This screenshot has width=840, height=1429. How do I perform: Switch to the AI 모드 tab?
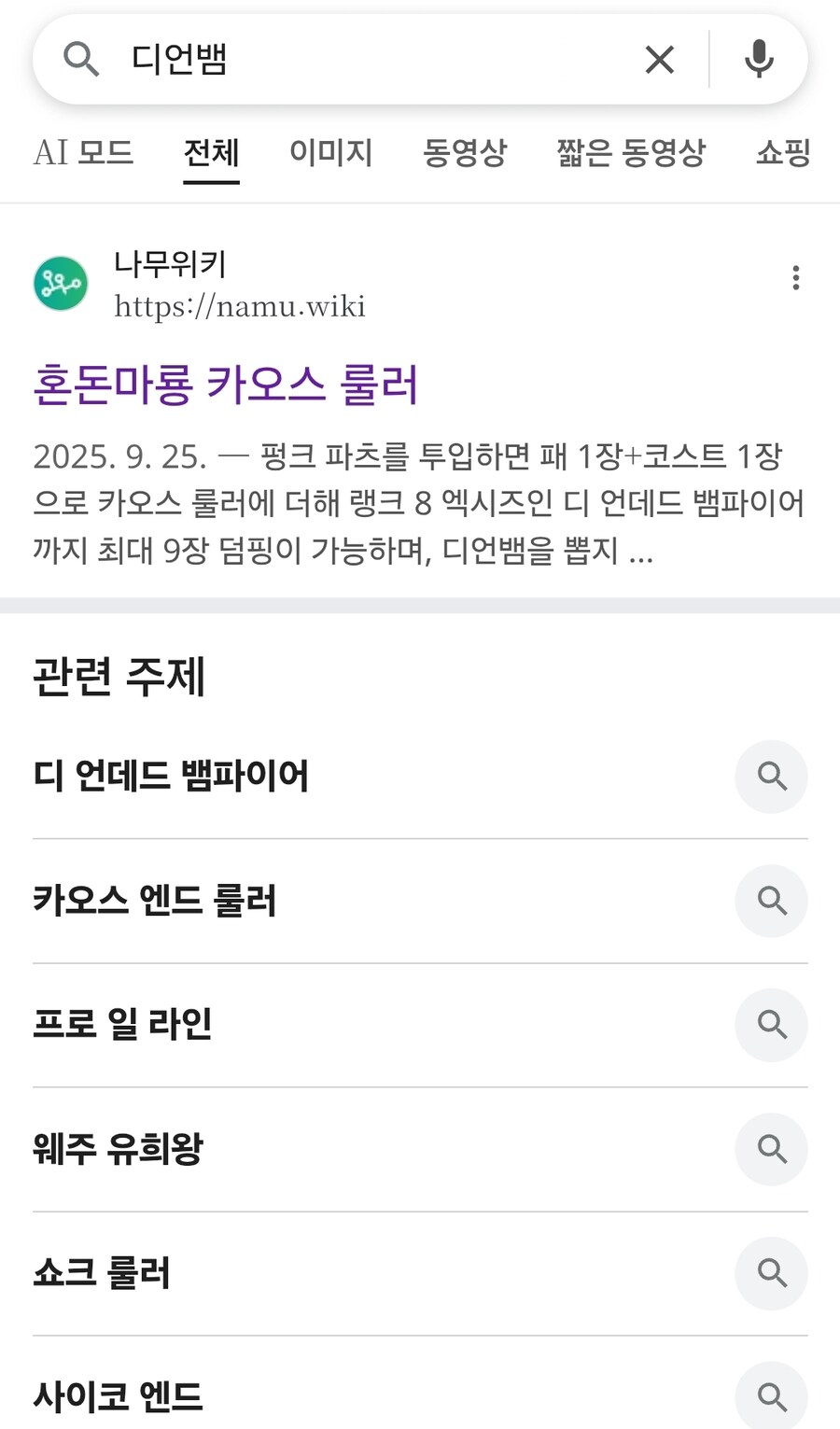click(x=84, y=152)
